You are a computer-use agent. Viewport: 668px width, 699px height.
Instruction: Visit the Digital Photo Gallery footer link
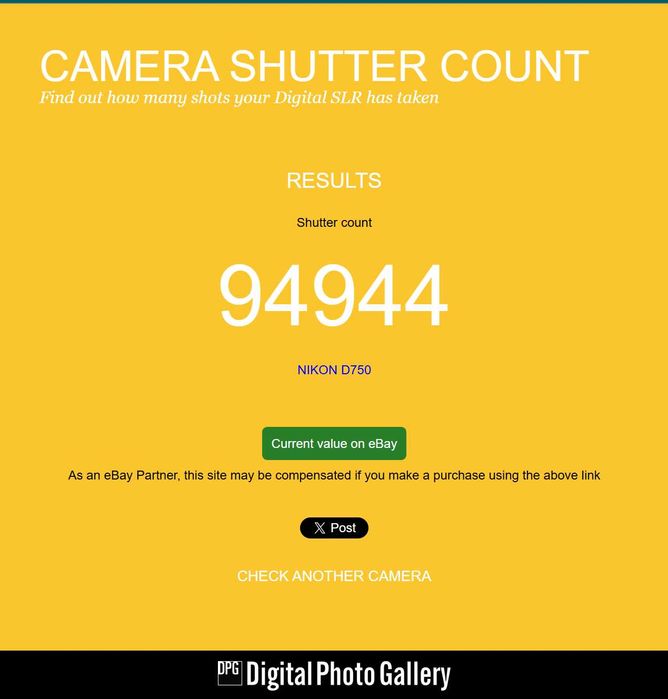pos(334,674)
